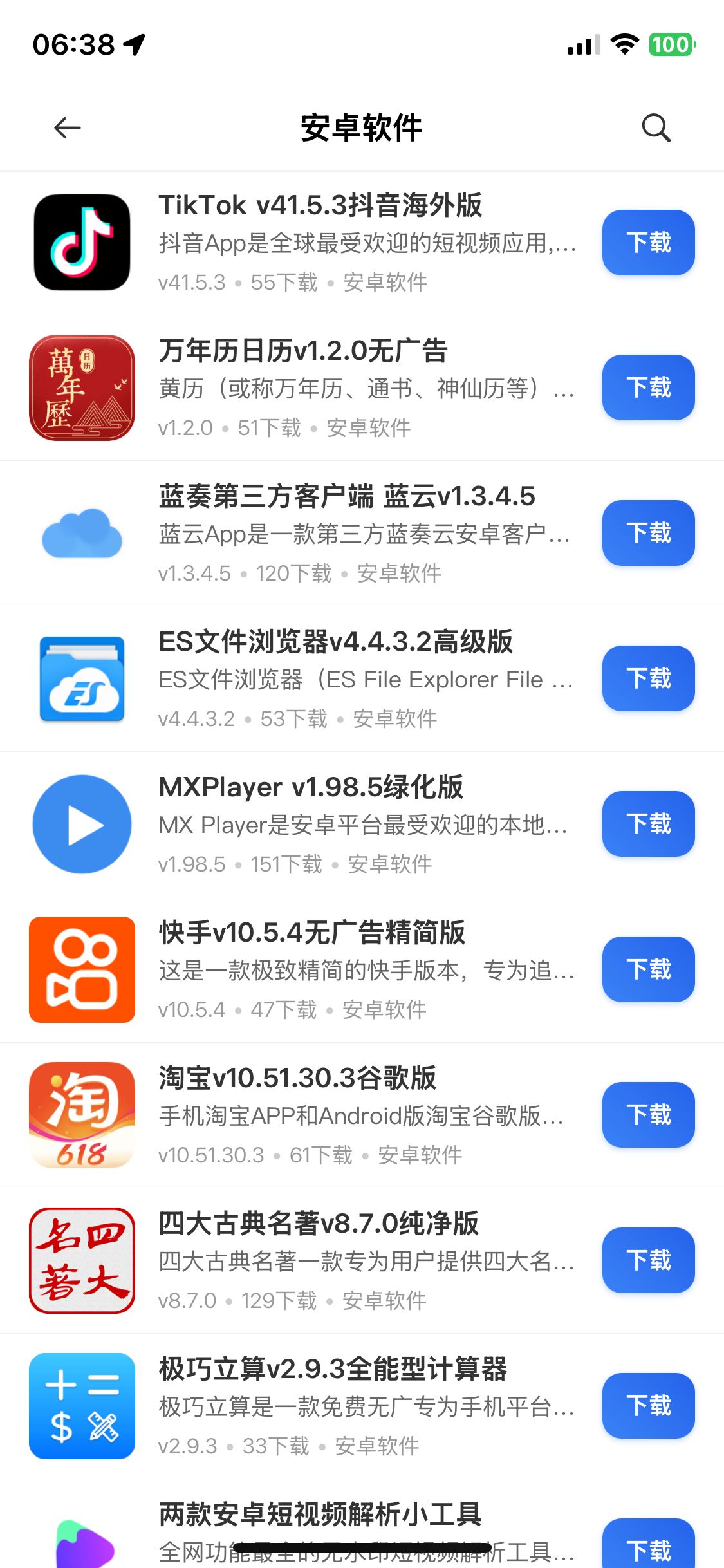Open the search magnifier icon
The height and width of the screenshot is (1568, 724).
656,127
